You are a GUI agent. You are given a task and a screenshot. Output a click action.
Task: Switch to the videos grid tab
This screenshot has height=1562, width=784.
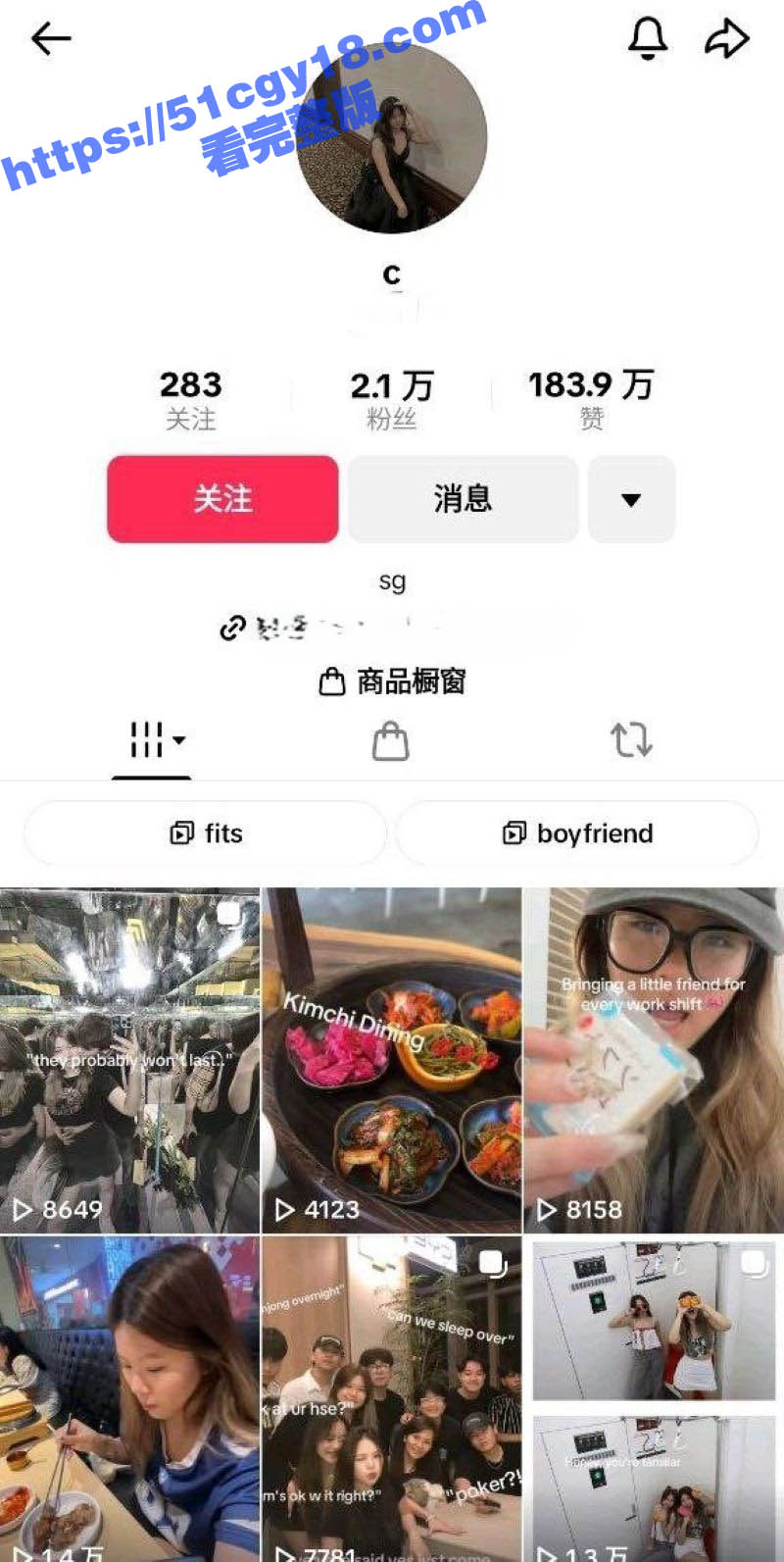coord(152,740)
